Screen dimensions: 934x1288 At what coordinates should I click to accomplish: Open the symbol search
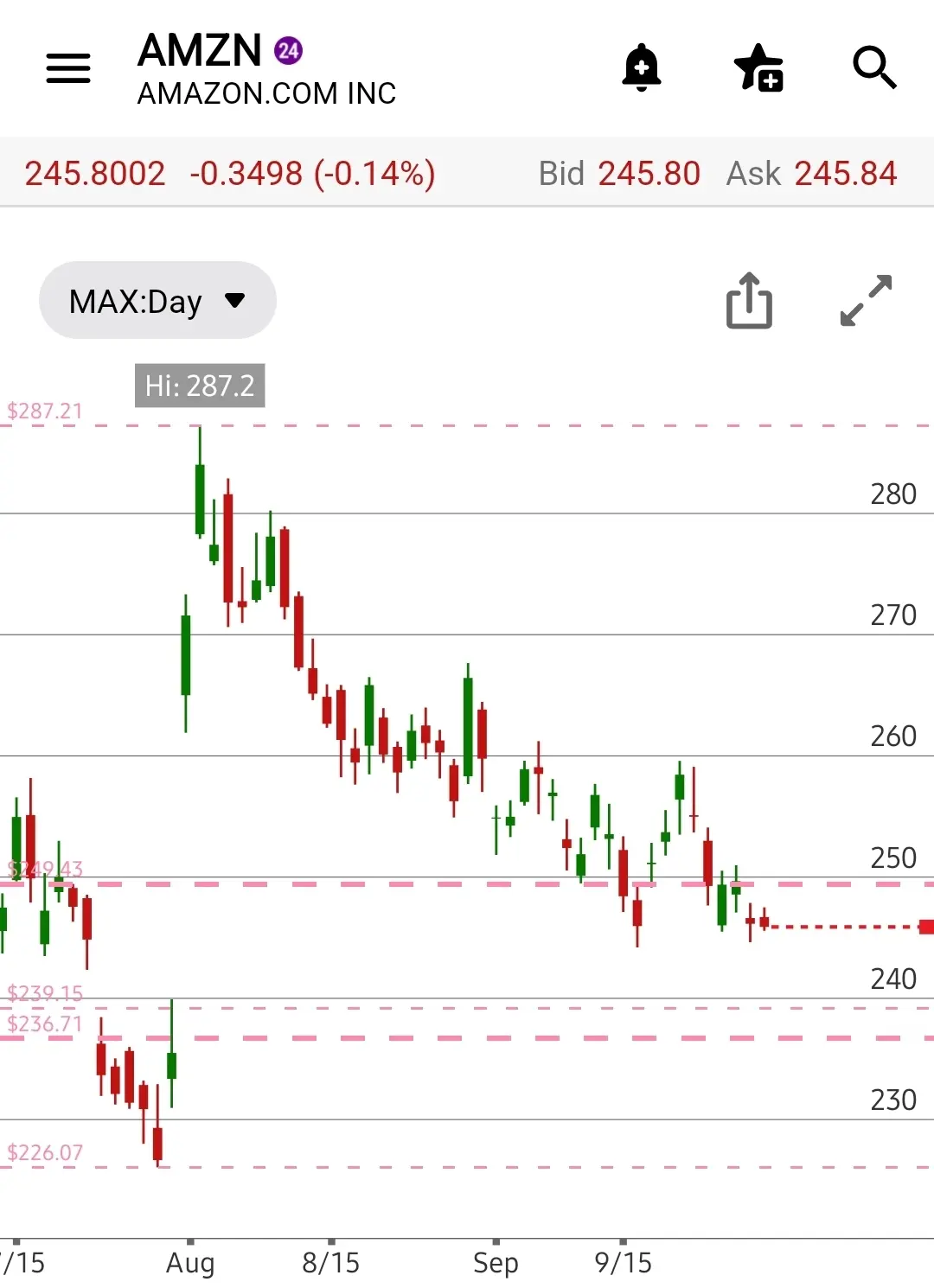pos(874,67)
